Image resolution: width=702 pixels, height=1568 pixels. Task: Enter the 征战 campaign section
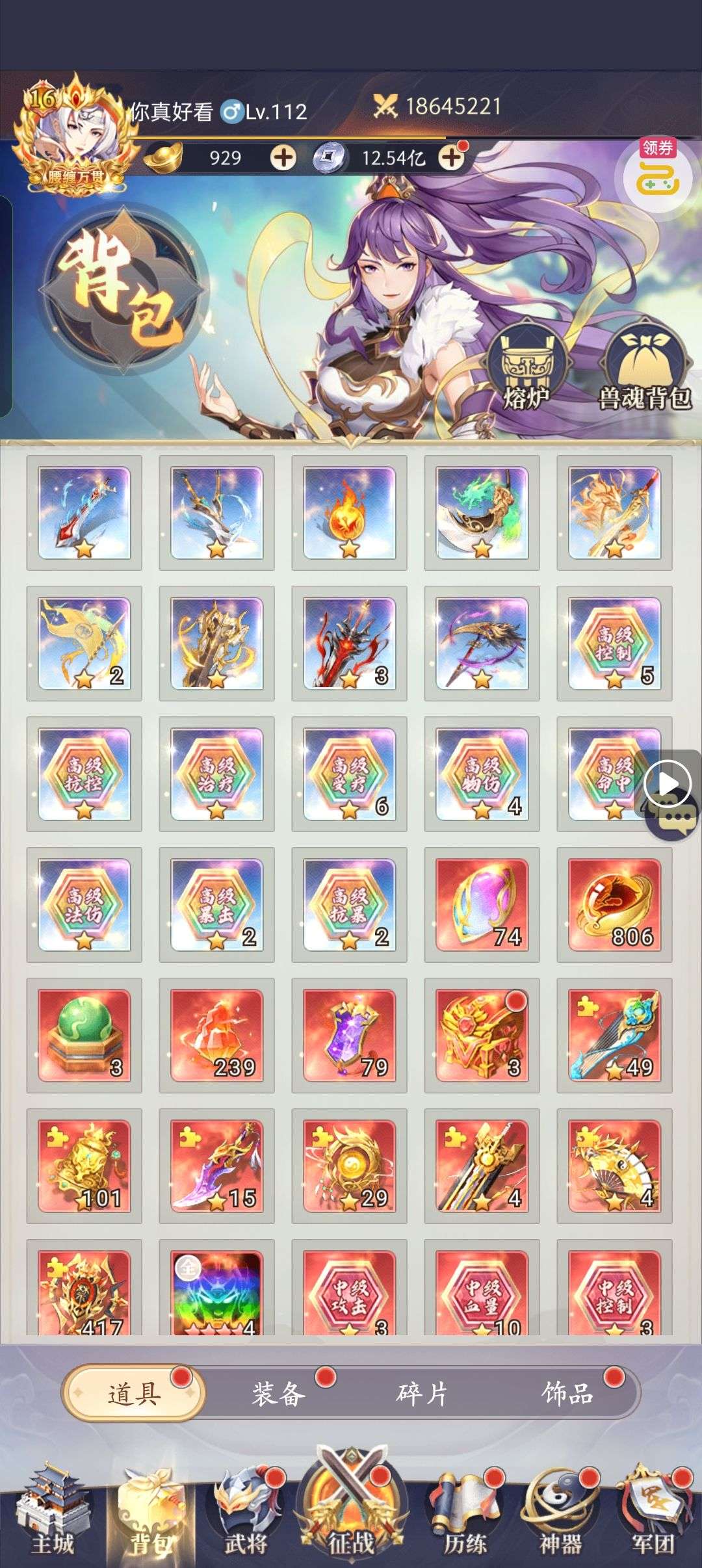pos(351,1508)
